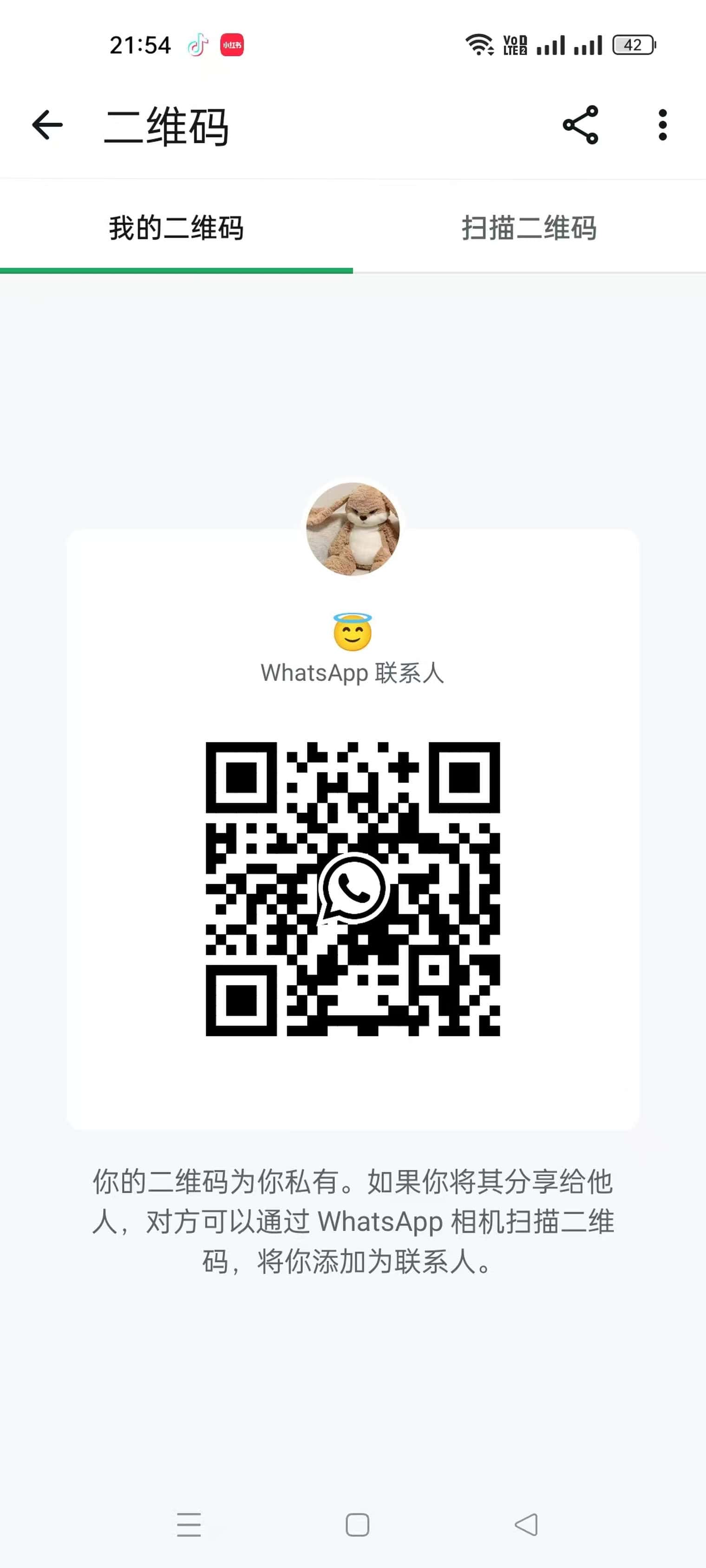
Task: Open recent apps from navigation bar
Action: (189, 1524)
